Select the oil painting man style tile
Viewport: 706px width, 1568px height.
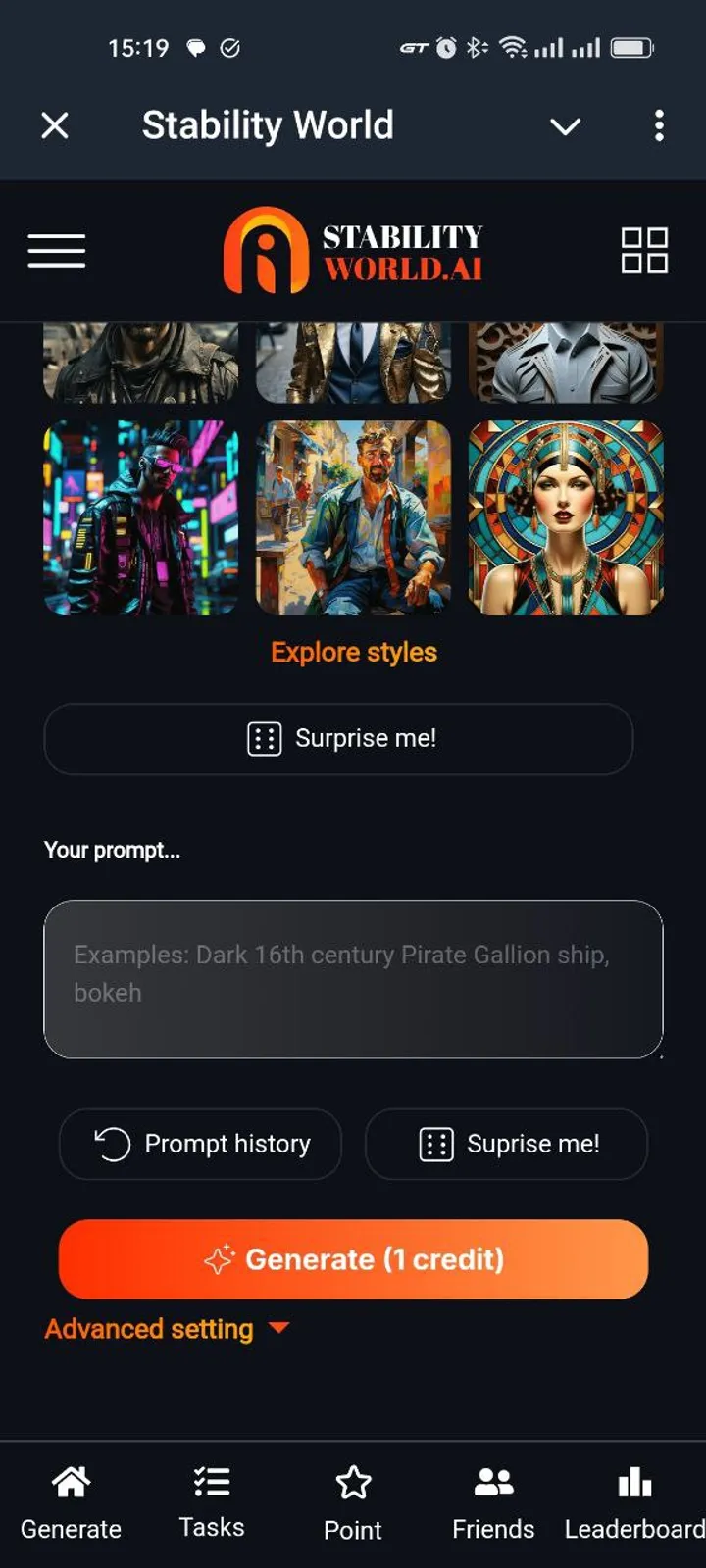(x=353, y=517)
